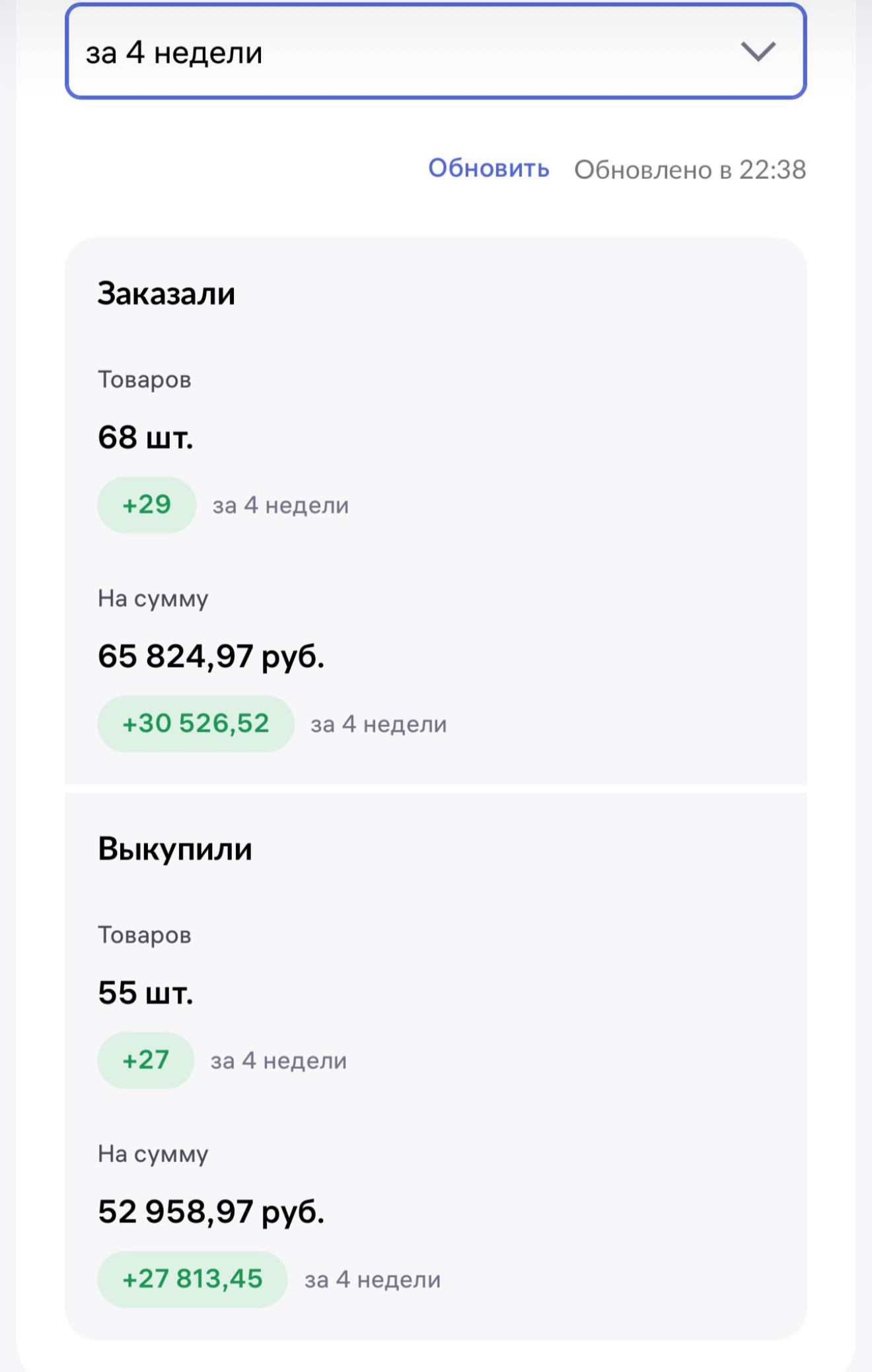
Task: Tap the Обновить refresh link
Action: pos(488,168)
